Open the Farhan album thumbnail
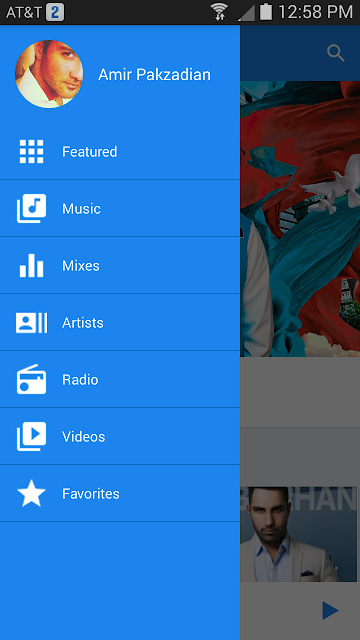 tap(299, 534)
